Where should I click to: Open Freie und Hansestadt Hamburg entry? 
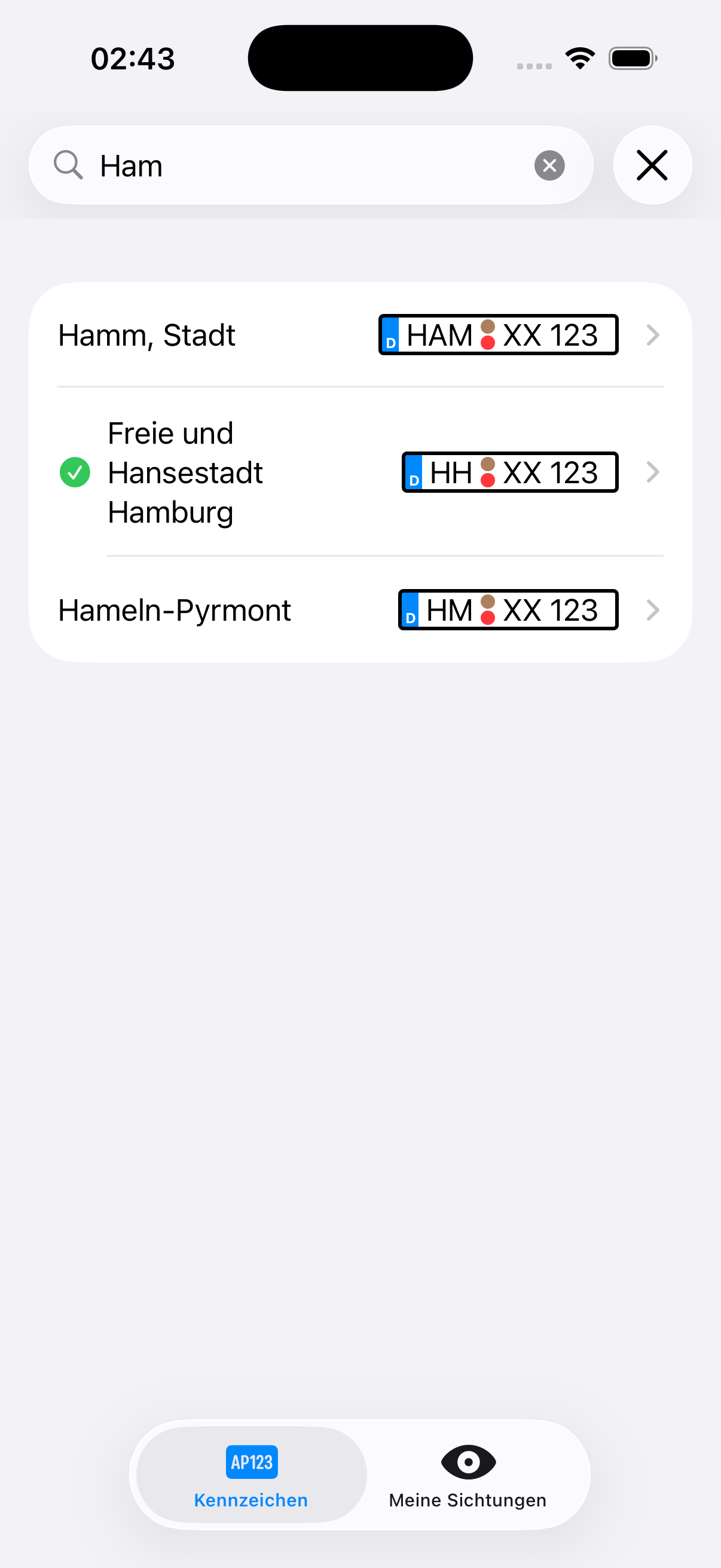[x=359, y=472]
